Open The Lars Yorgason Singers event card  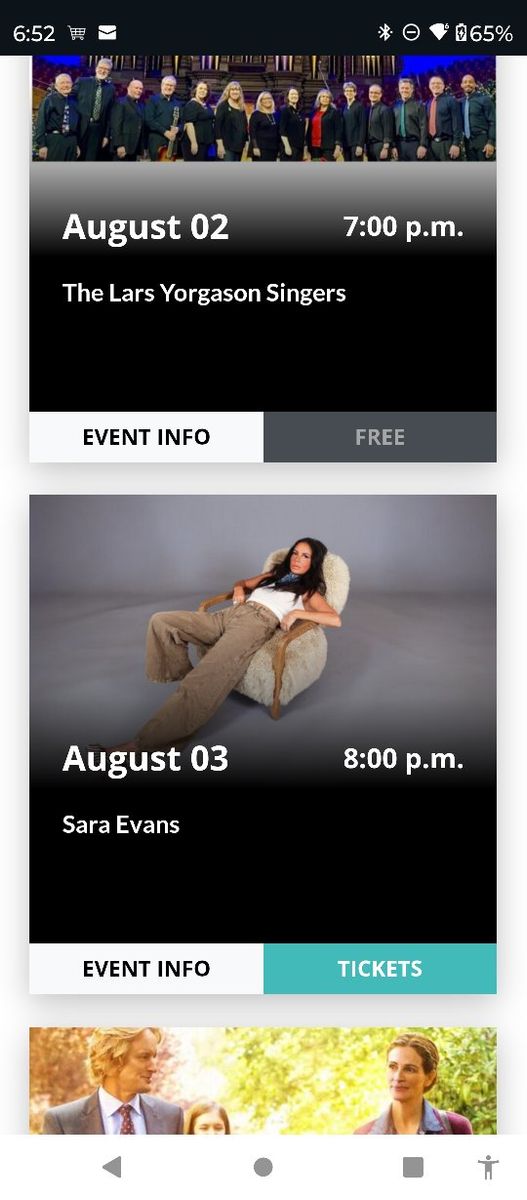coord(263,234)
